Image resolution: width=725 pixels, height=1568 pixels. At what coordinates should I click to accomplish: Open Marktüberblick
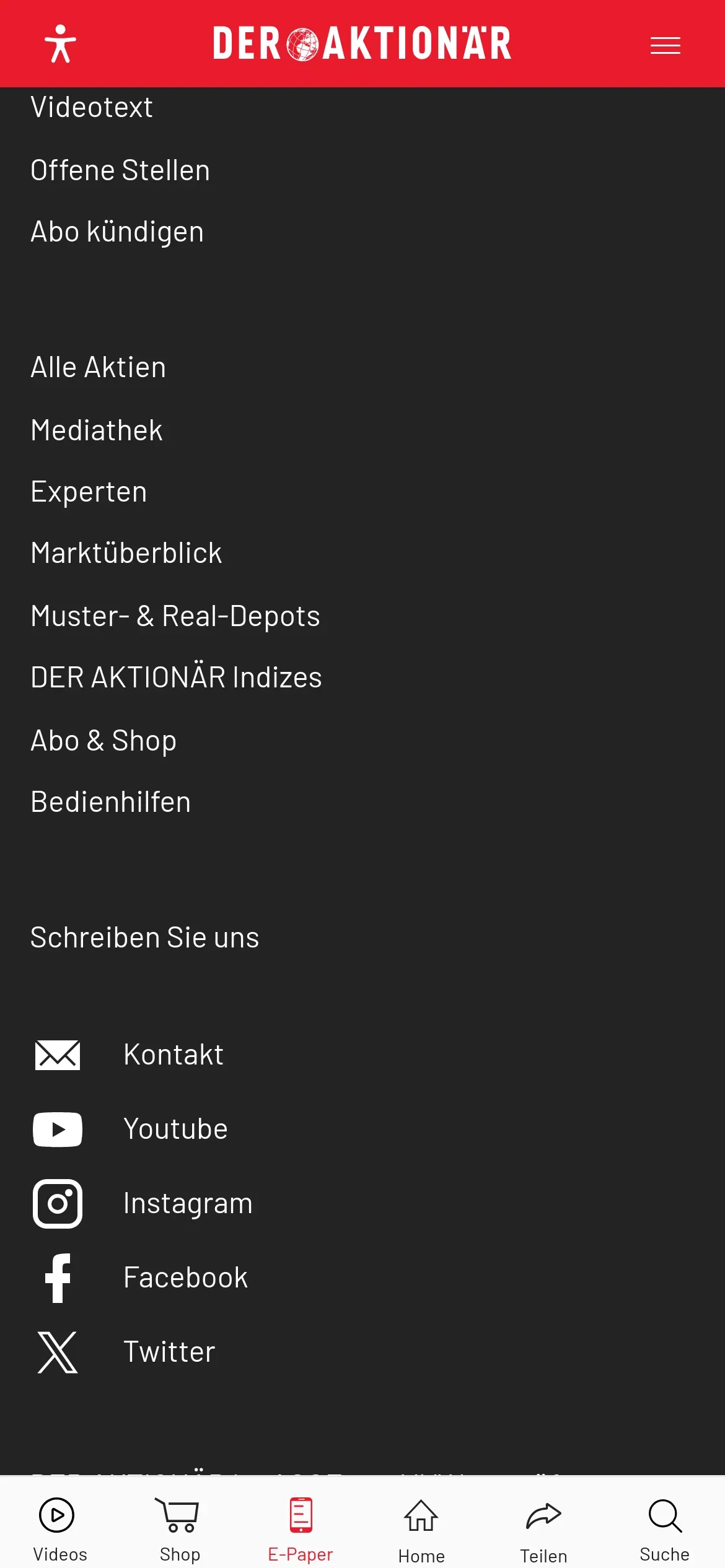[126, 553]
